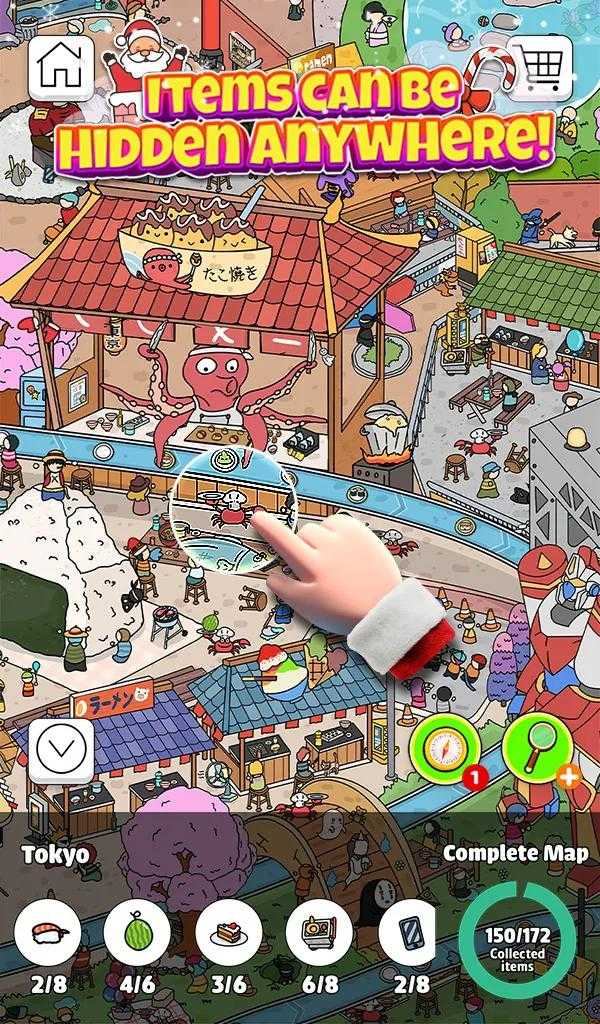600x1024 pixels.
Task: Select the cake slice item to find
Action: [228, 934]
